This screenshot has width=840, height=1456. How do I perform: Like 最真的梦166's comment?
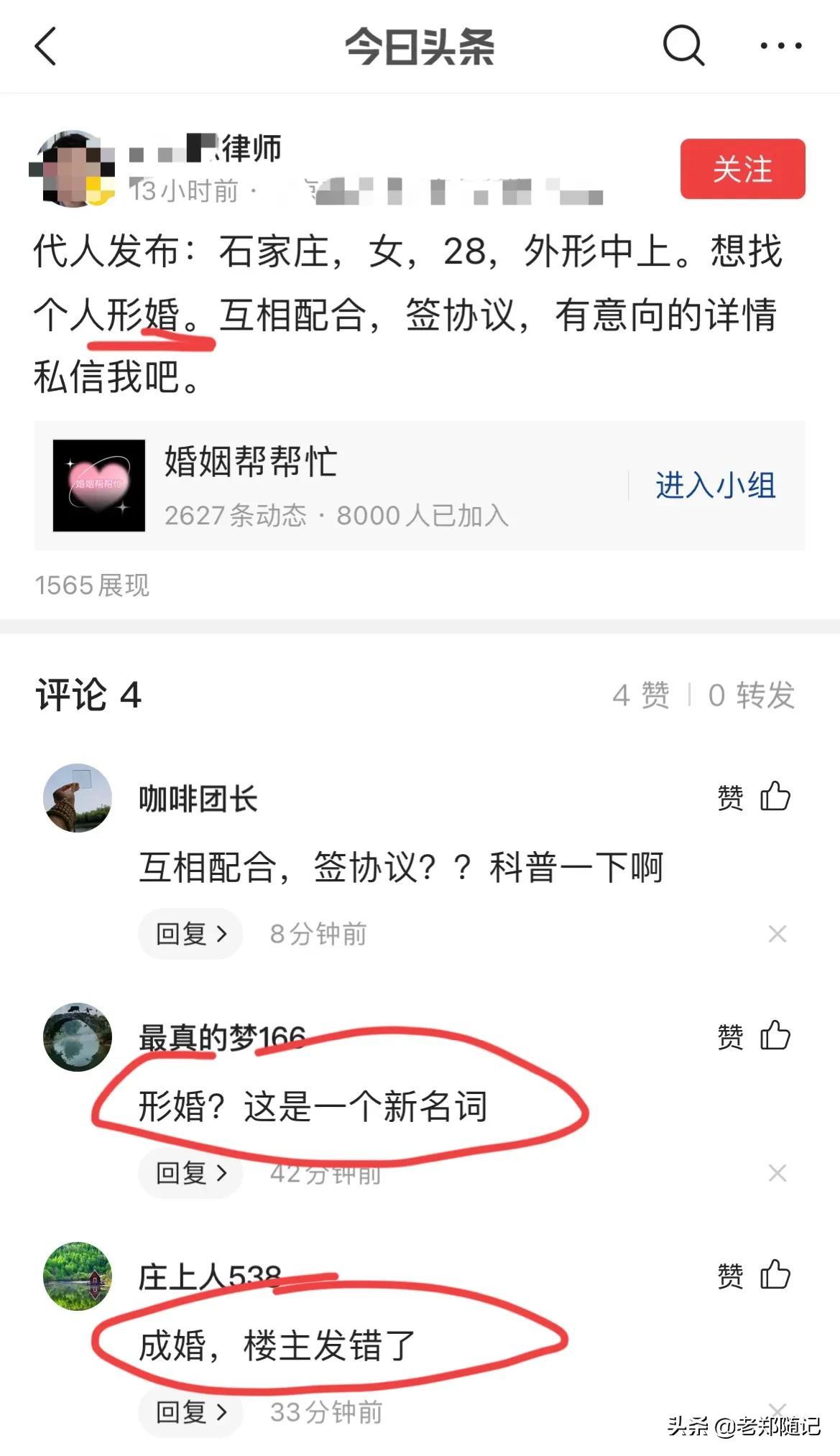[x=754, y=1036]
